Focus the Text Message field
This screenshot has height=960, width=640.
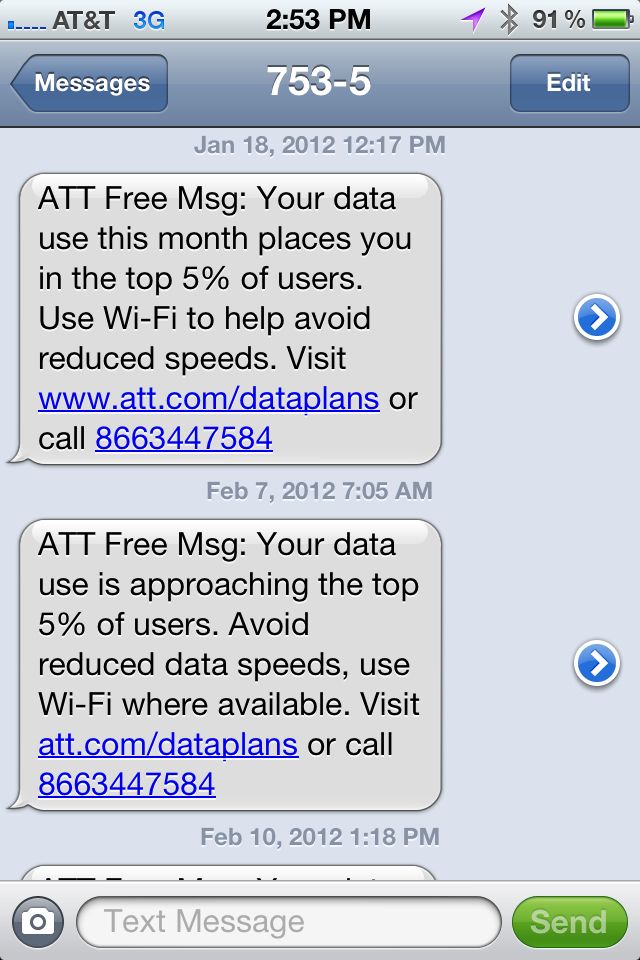coord(288,921)
